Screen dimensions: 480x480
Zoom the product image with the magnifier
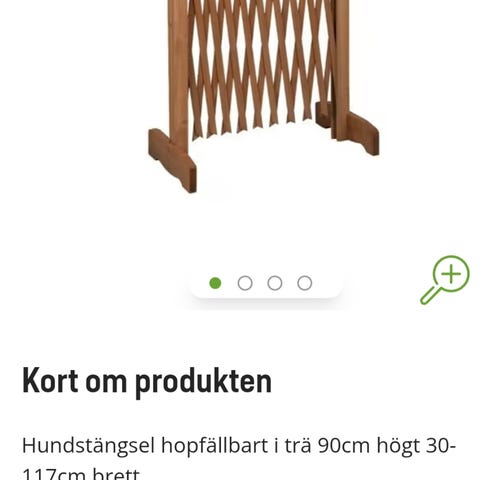coord(445,280)
